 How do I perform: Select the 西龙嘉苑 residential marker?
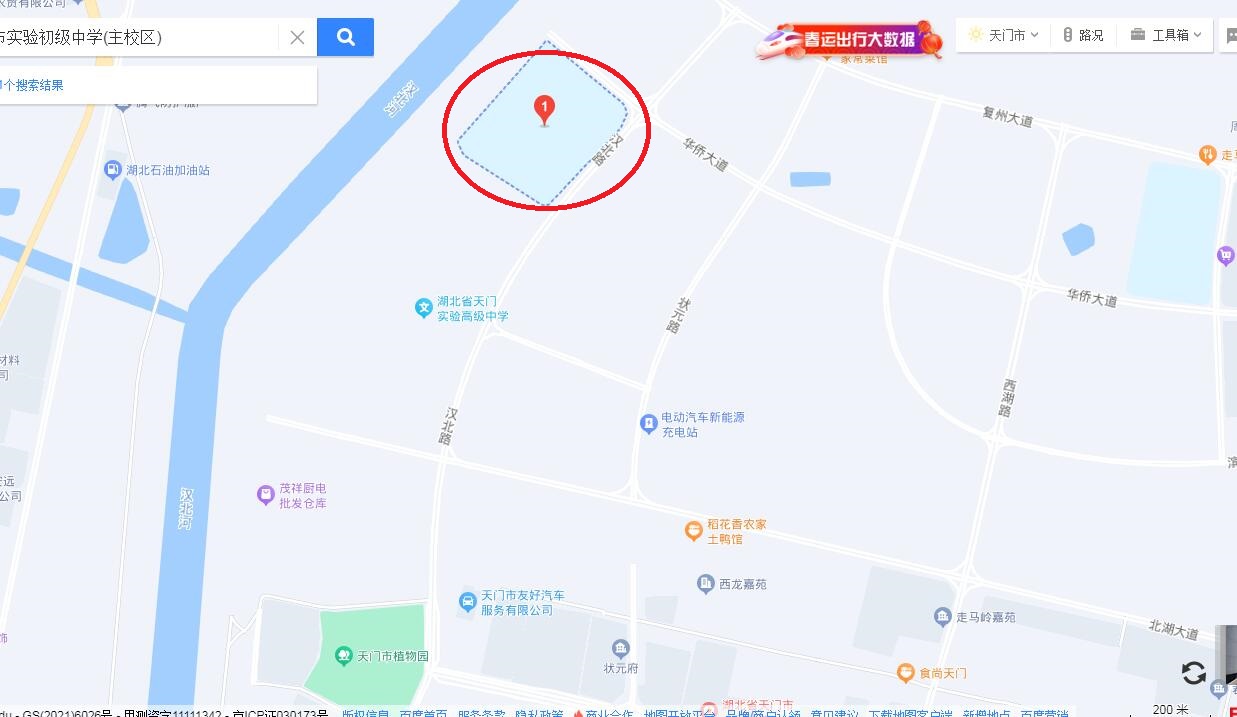pyautogui.click(x=706, y=583)
